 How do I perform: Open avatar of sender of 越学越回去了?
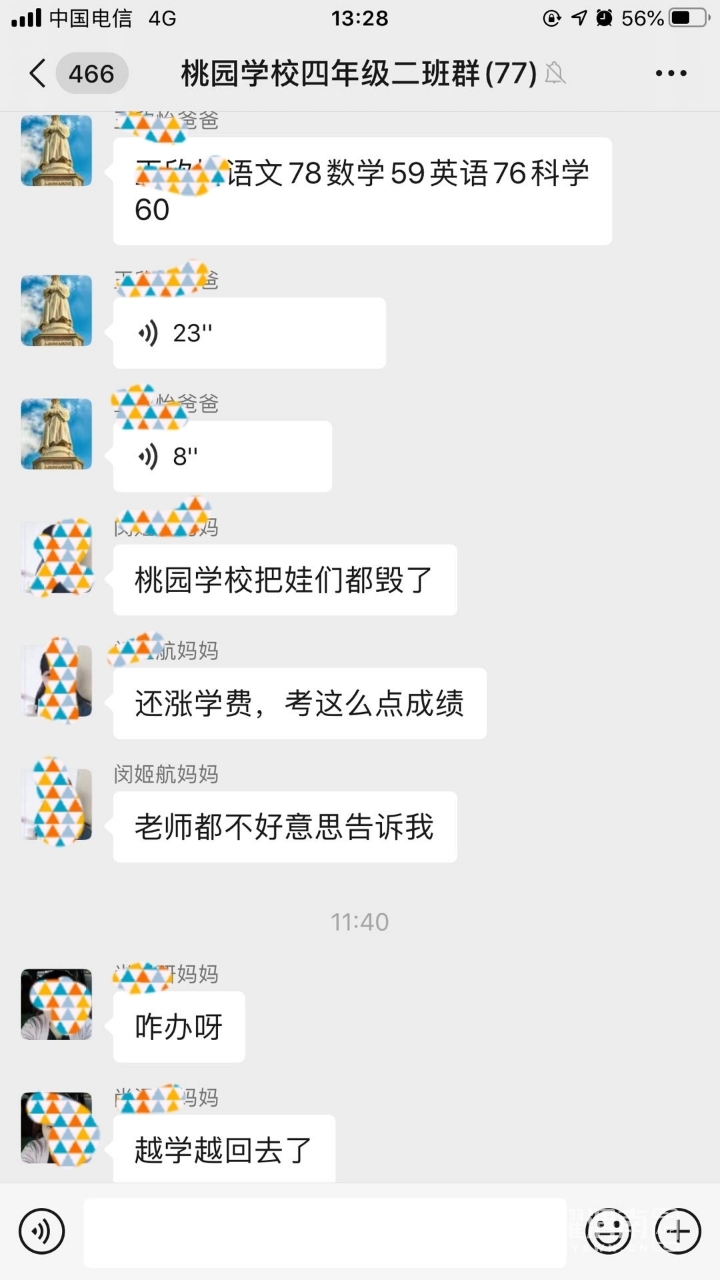pos(56,1127)
